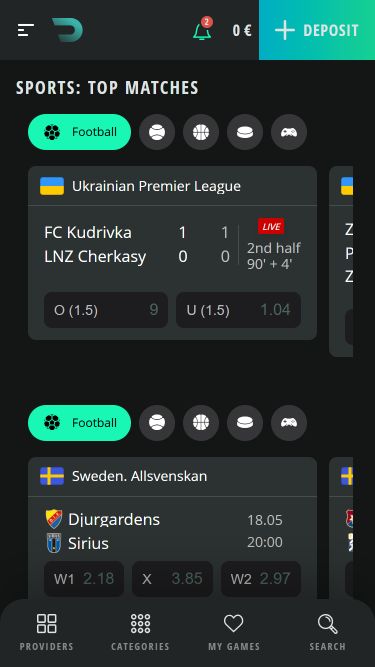Pick the draw X at 3.85

(x=172, y=579)
